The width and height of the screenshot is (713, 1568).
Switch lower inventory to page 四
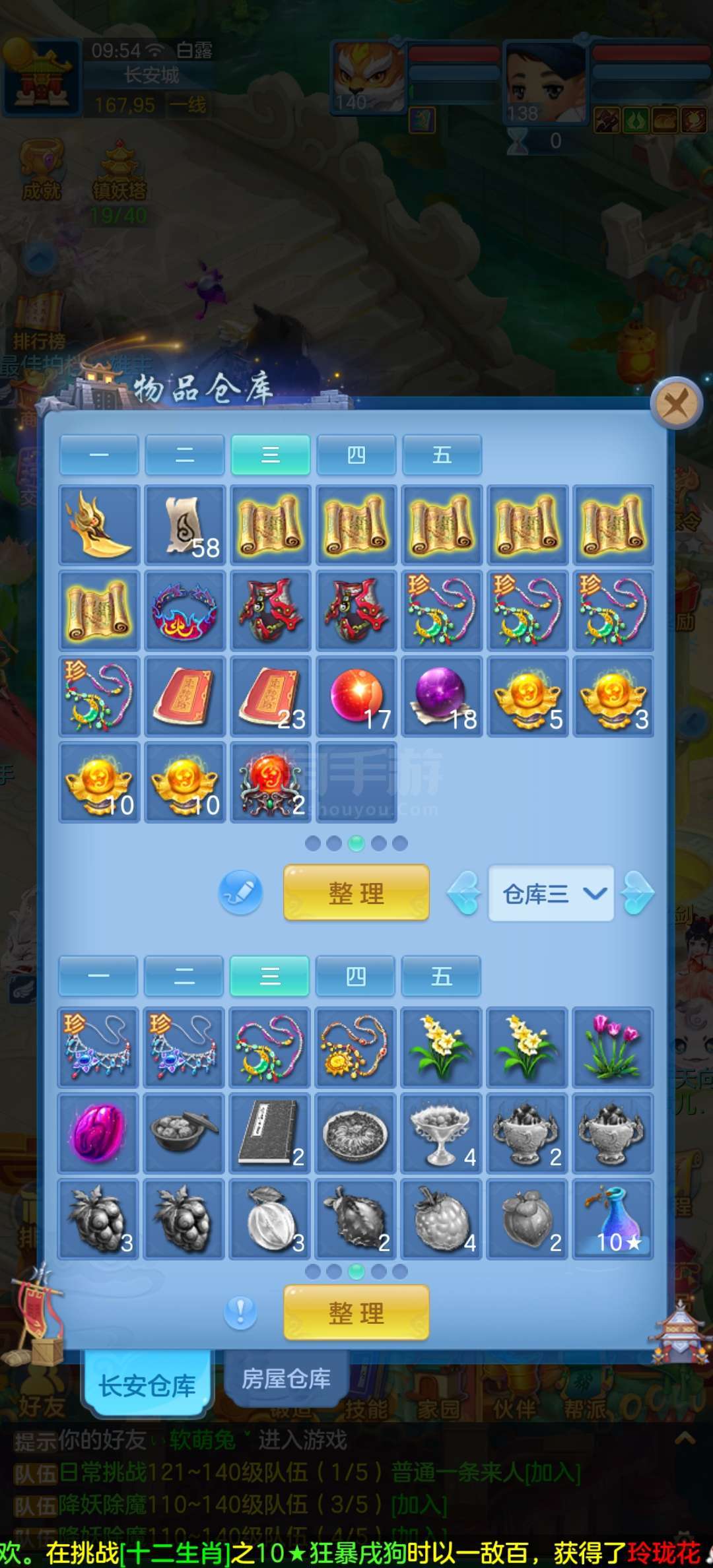point(356,976)
